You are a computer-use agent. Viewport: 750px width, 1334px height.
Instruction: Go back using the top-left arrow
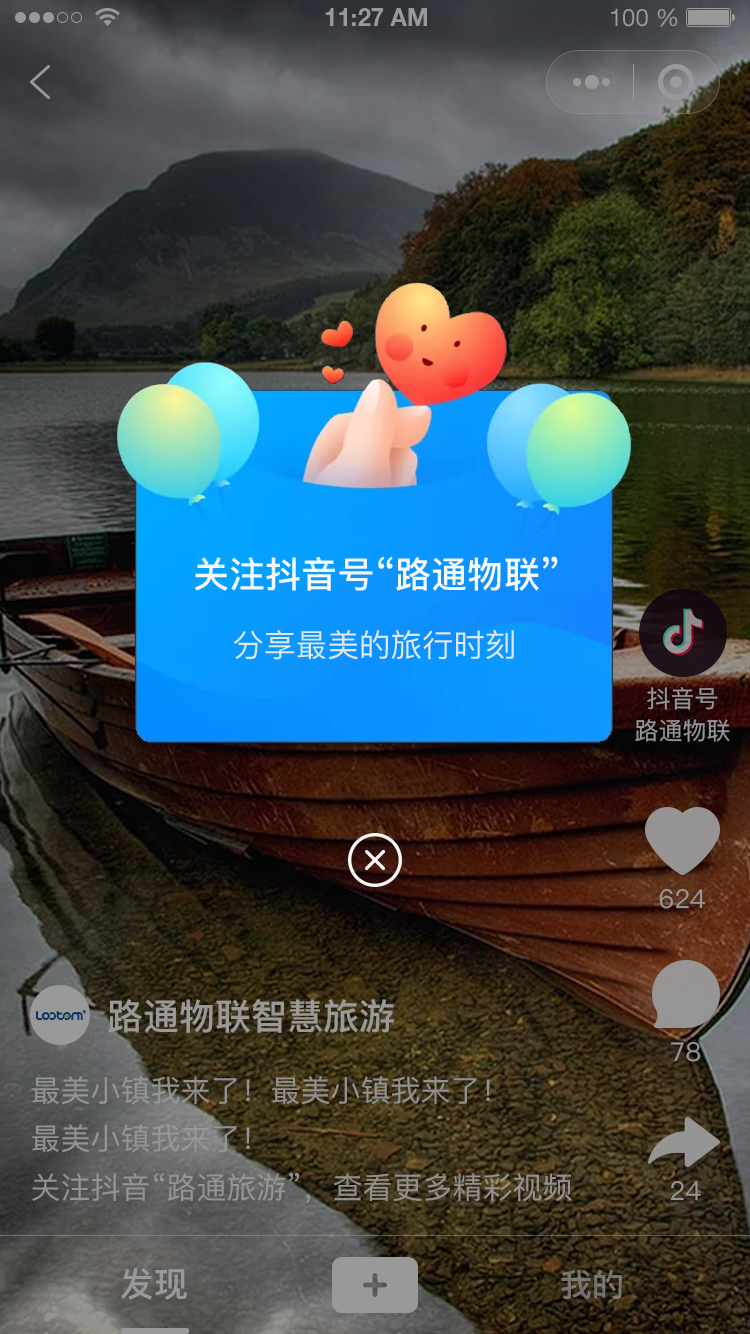40,82
